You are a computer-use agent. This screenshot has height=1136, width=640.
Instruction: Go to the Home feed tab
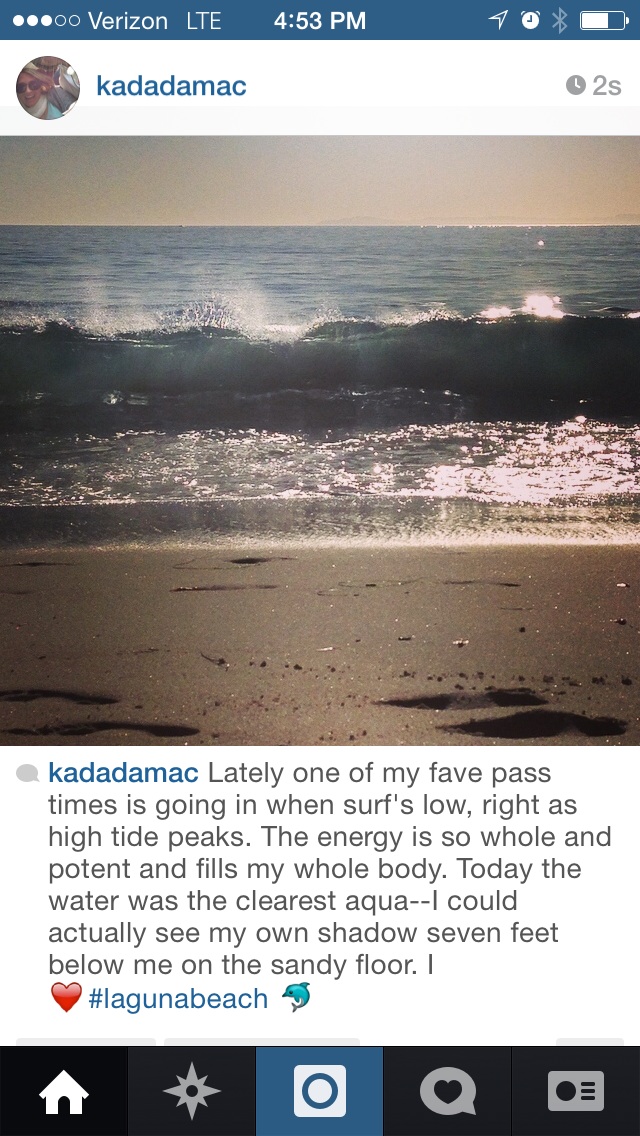click(64, 1091)
